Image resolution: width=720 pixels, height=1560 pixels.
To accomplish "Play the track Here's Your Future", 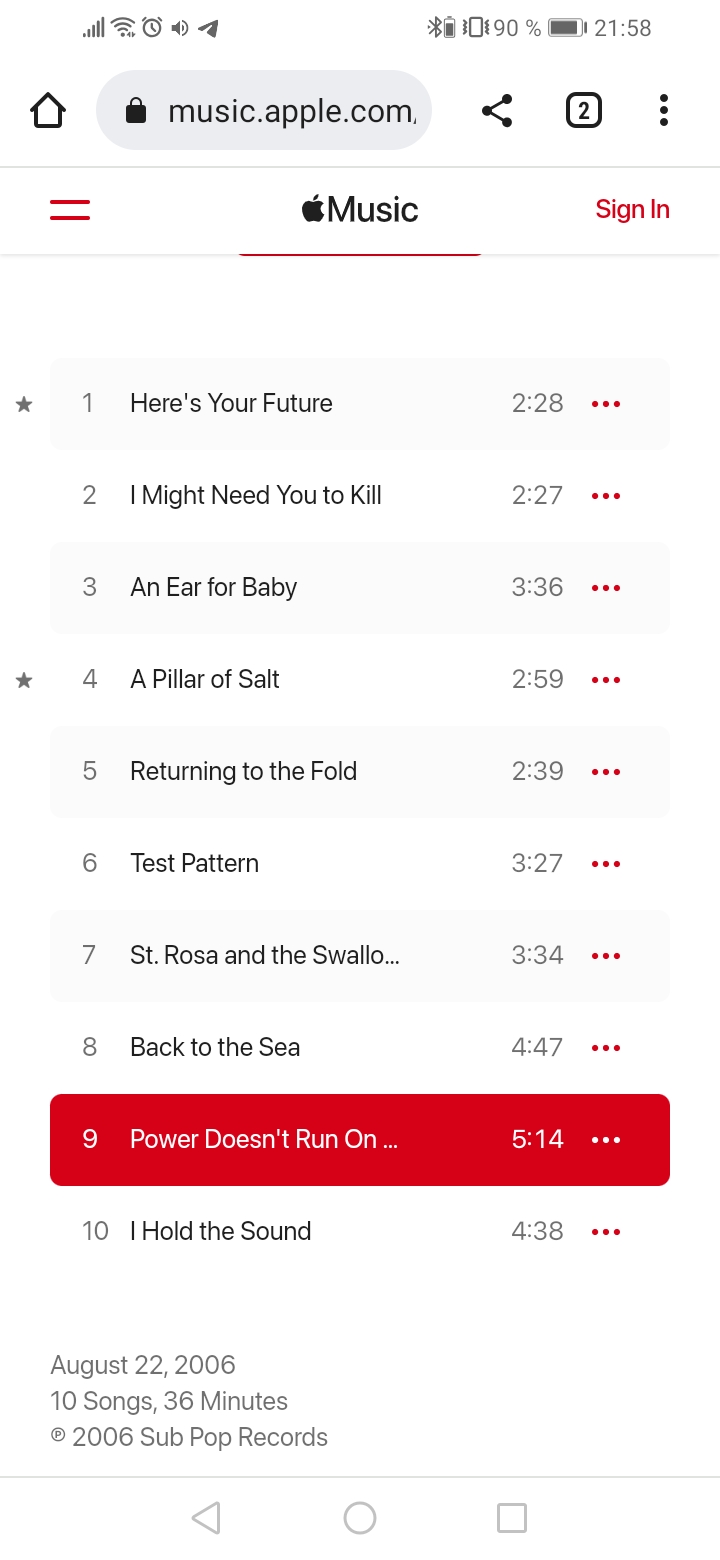I will [x=231, y=404].
